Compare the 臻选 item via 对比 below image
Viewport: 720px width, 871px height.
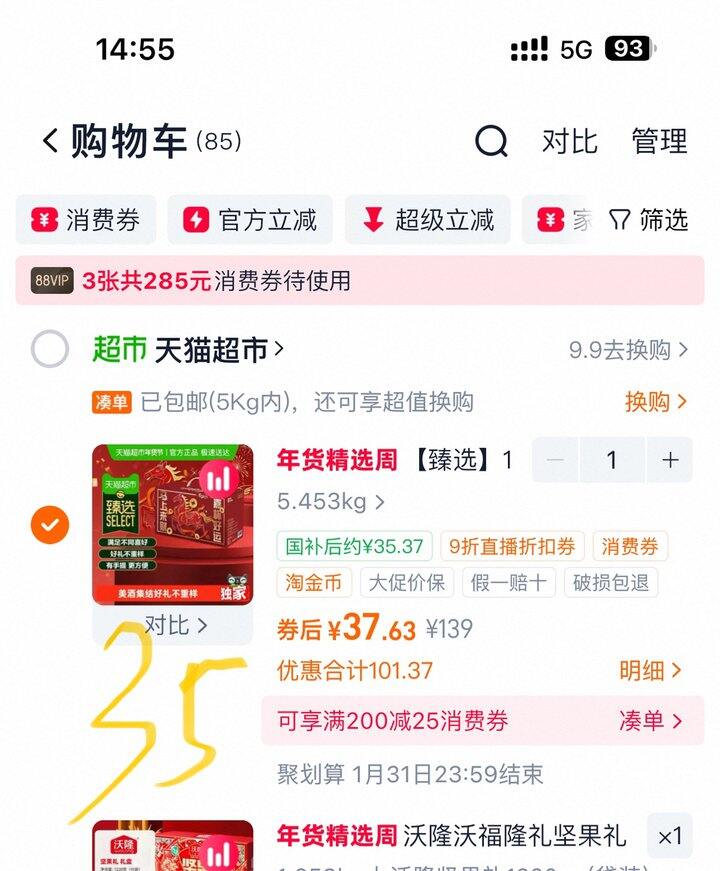pos(176,626)
